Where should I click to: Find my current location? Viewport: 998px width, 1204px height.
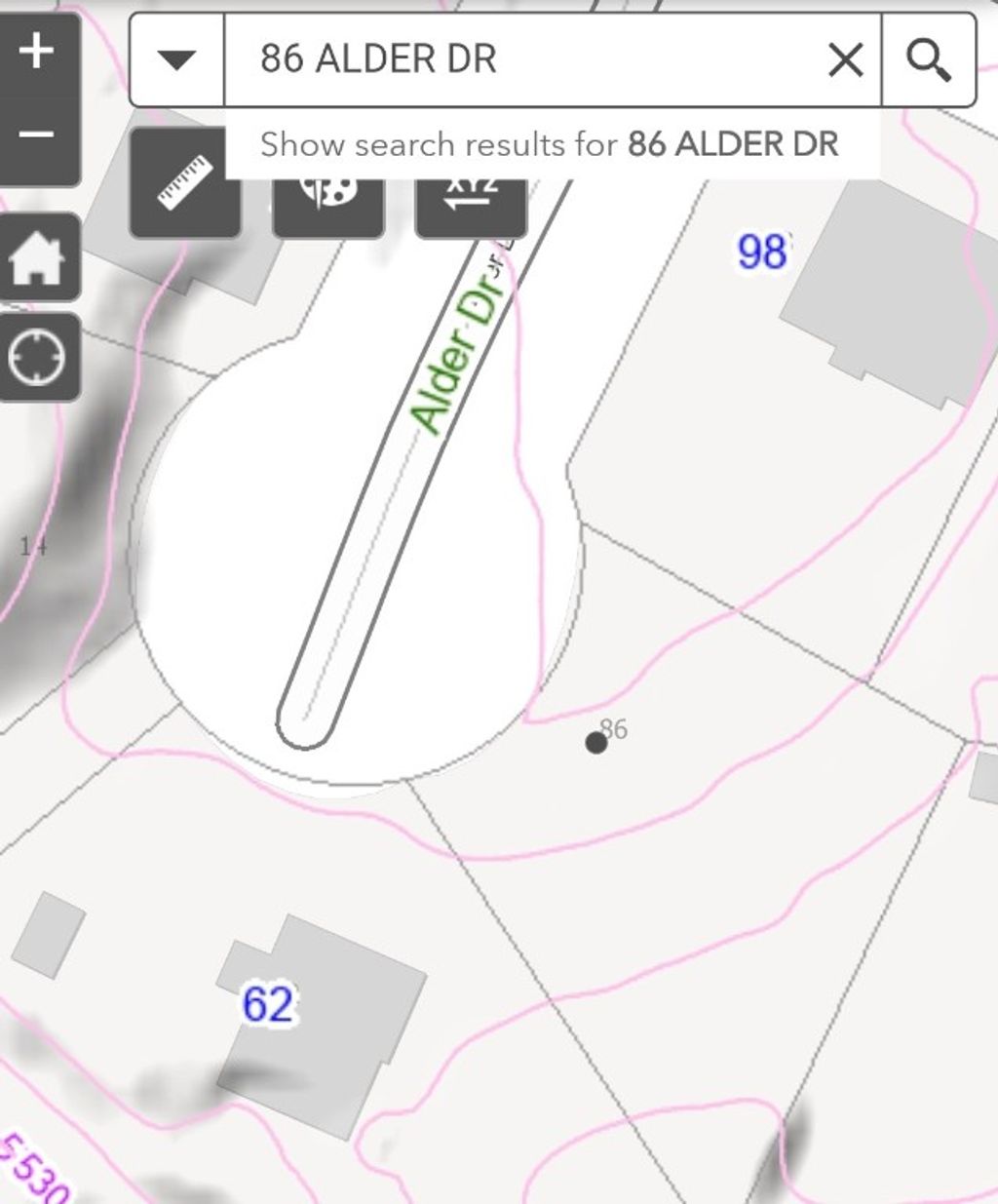pos(37,358)
